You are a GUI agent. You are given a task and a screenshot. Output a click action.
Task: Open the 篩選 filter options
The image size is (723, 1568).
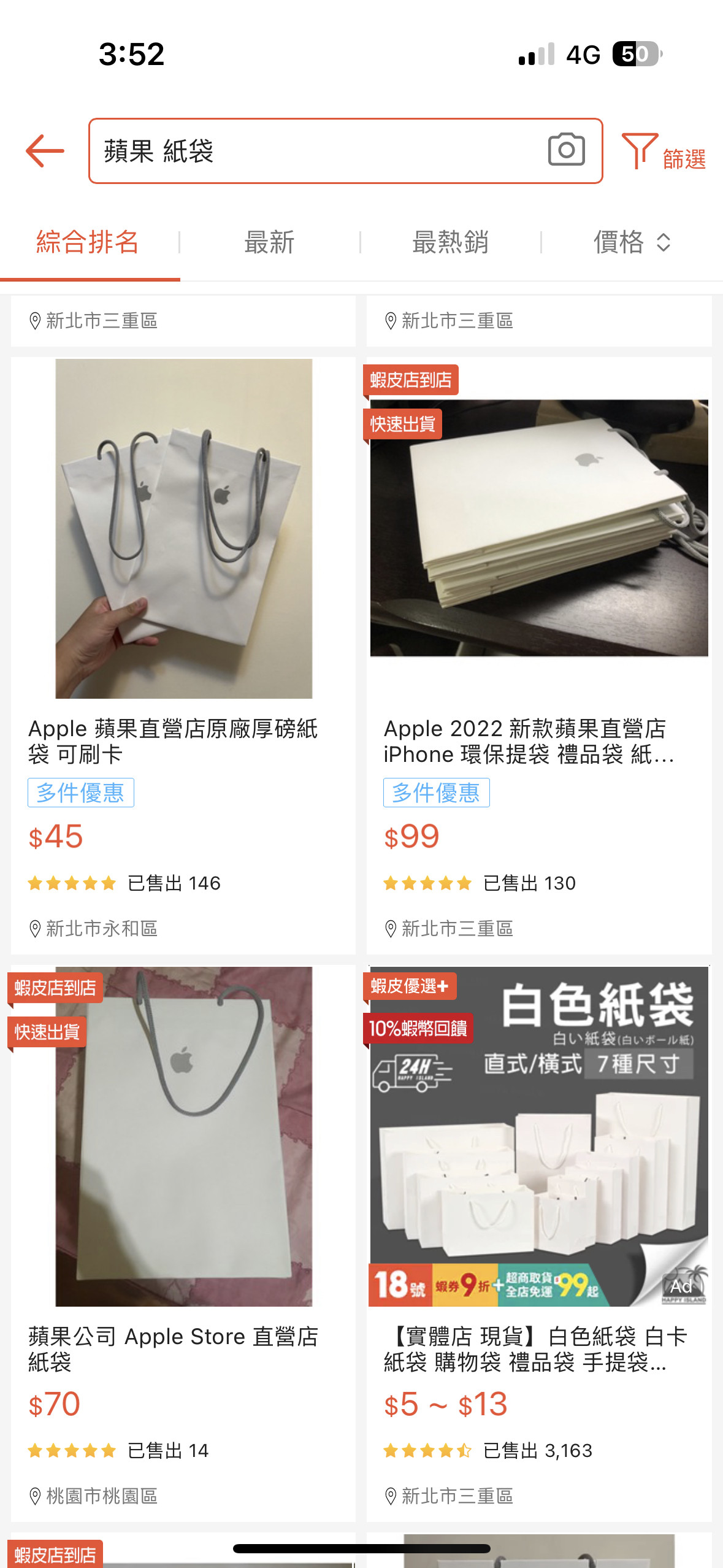click(x=664, y=152)
